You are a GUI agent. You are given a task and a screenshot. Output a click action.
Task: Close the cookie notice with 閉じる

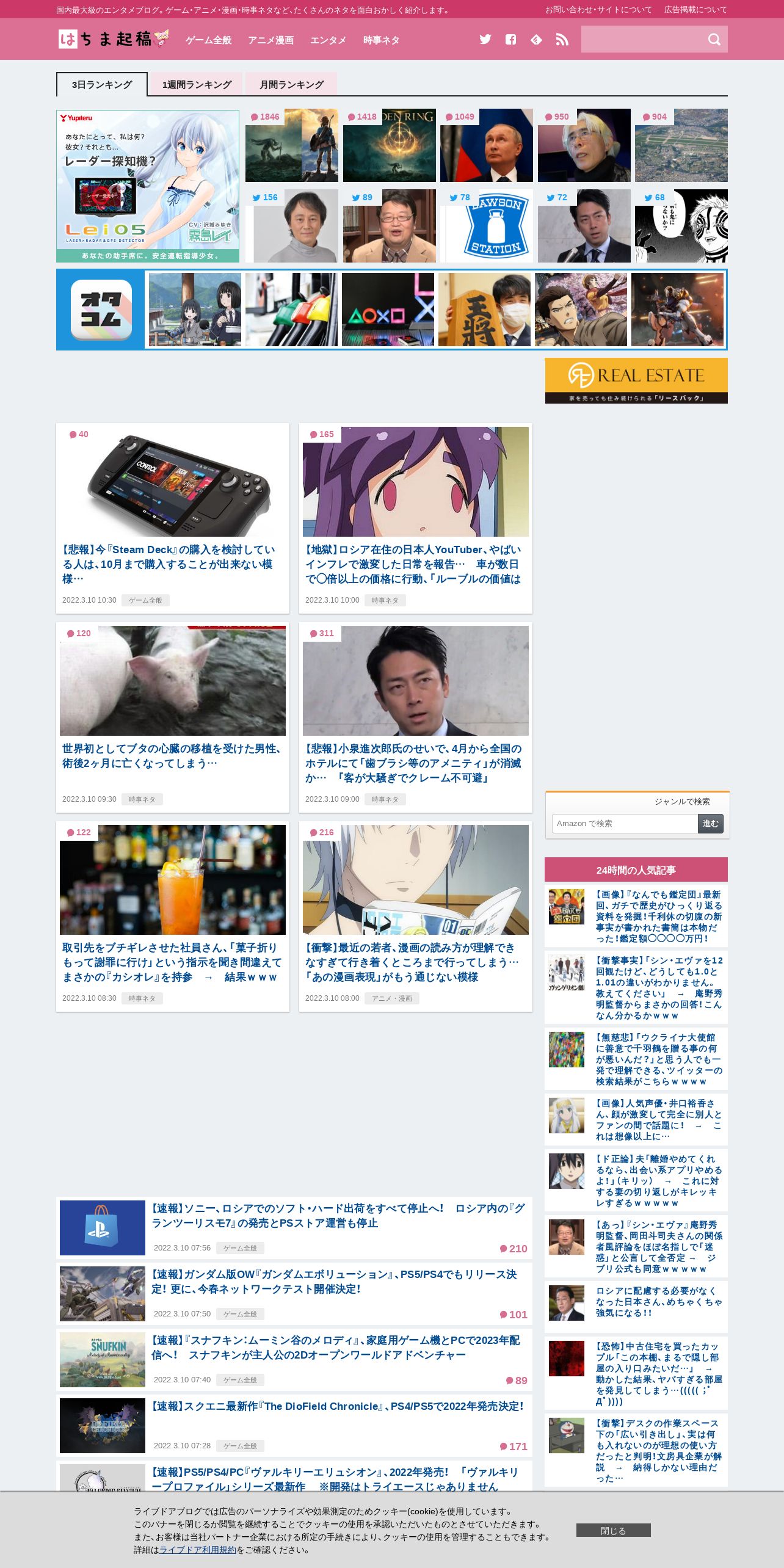click(614, 1530)
